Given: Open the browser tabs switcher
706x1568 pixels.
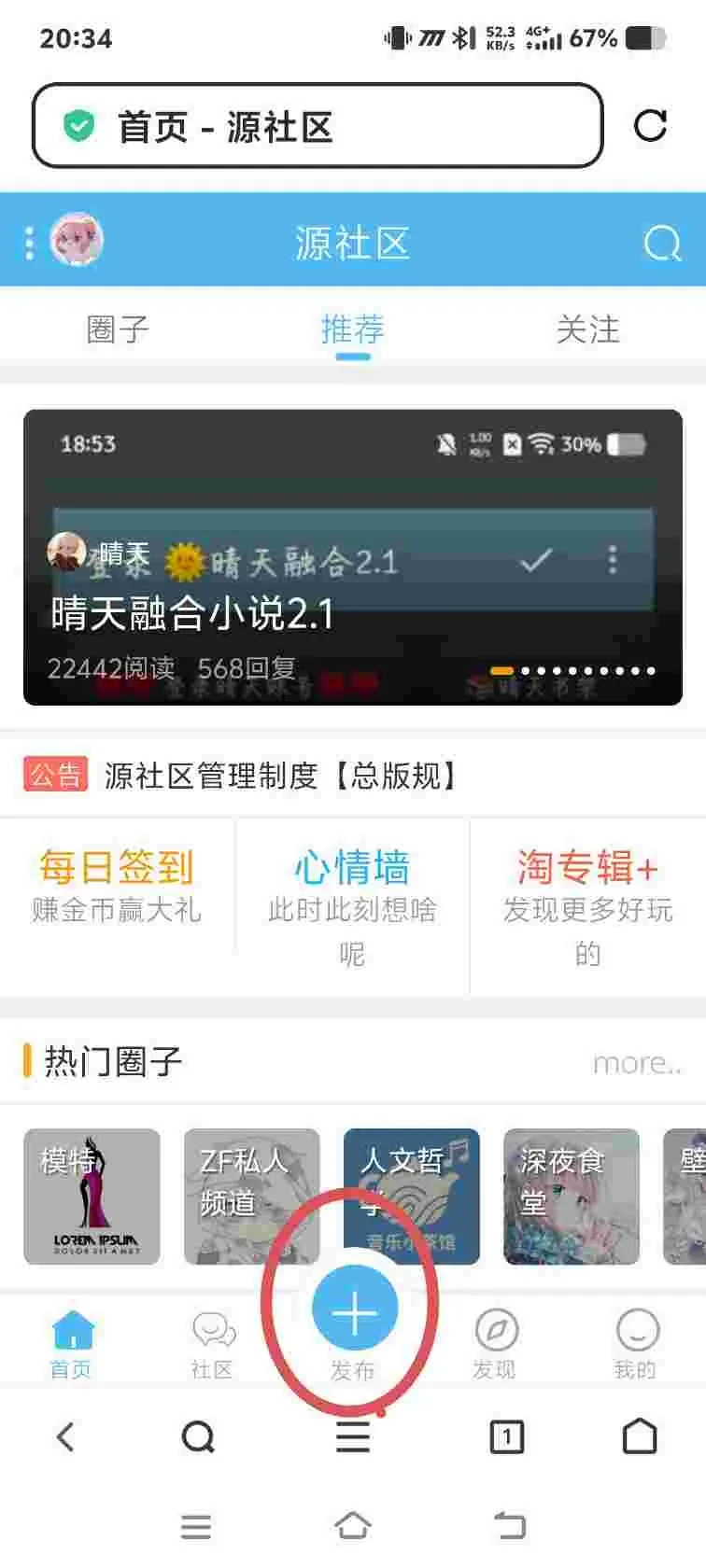Looking at the screenshot, I should click(507, 1436).
